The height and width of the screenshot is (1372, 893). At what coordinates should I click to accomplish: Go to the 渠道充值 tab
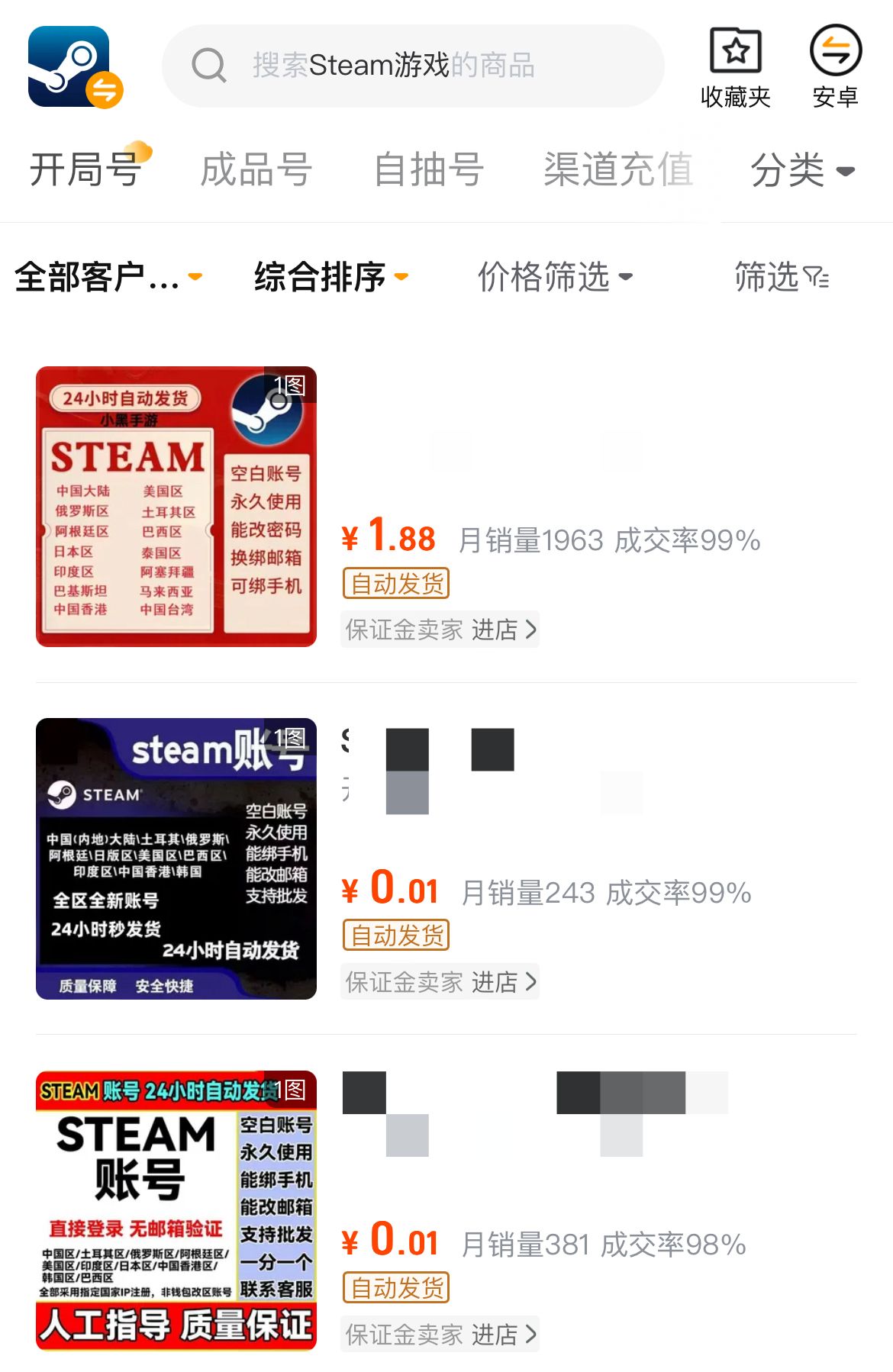(x=618, y=169)
